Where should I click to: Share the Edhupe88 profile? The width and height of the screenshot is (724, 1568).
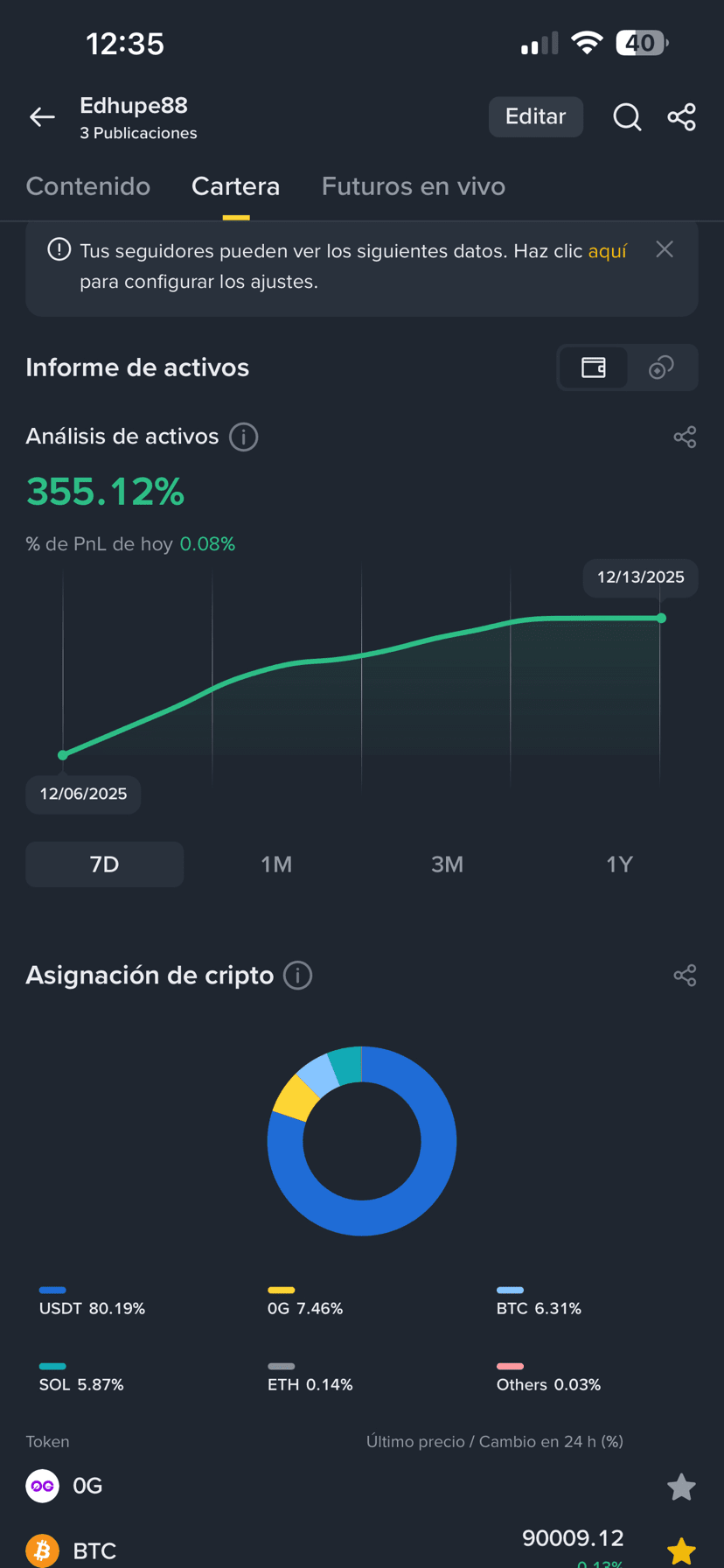coord(681,117)
